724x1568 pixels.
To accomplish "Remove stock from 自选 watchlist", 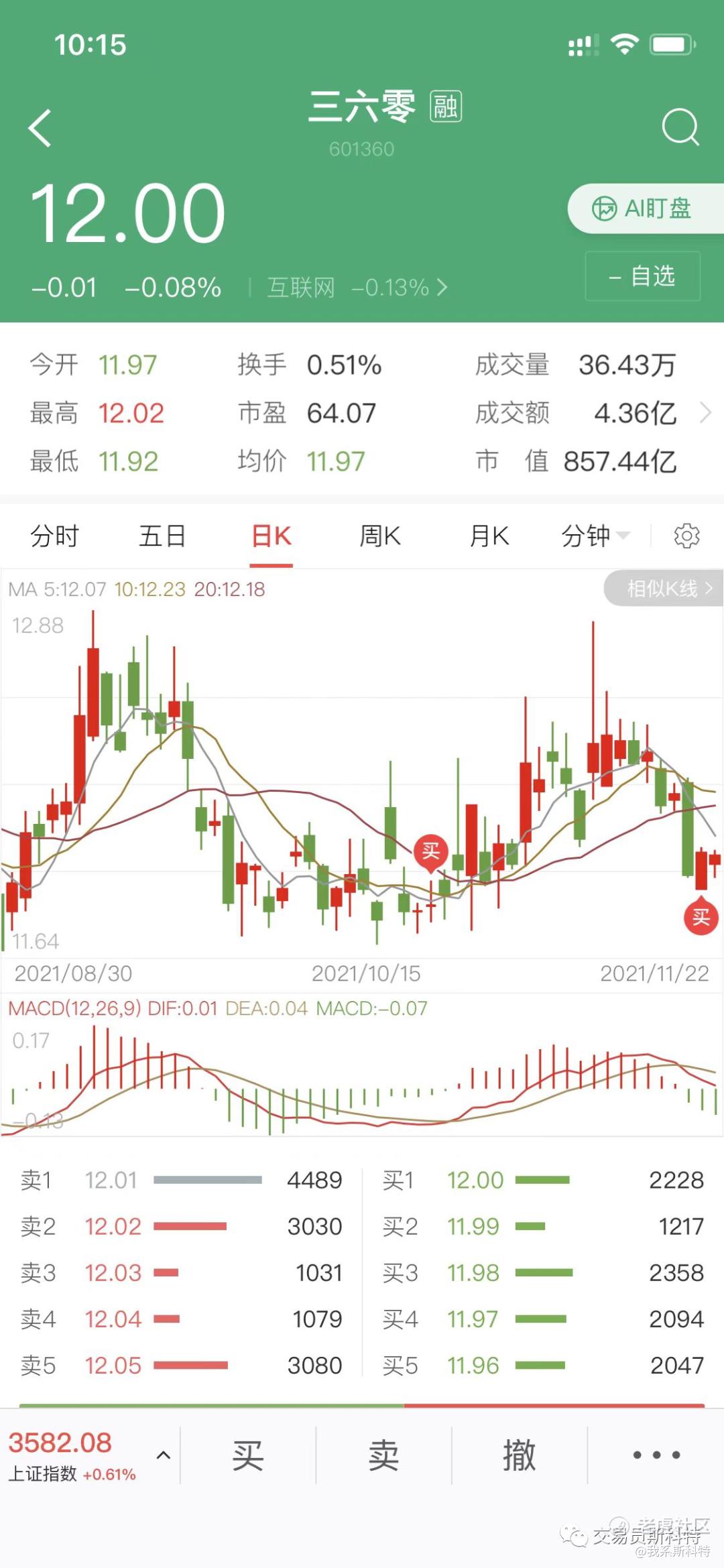I will tap(643, 276).
